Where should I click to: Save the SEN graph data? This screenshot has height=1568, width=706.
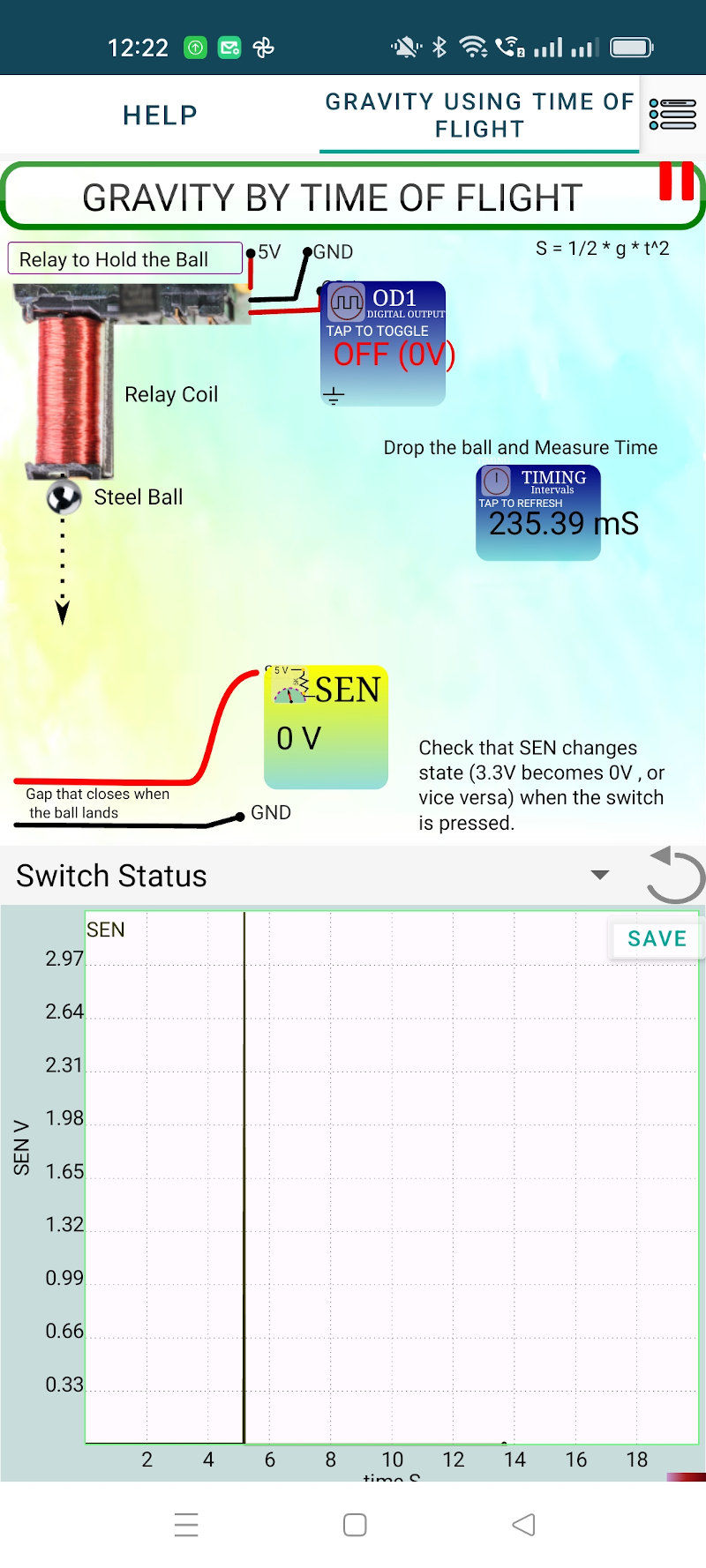point(656,939)
